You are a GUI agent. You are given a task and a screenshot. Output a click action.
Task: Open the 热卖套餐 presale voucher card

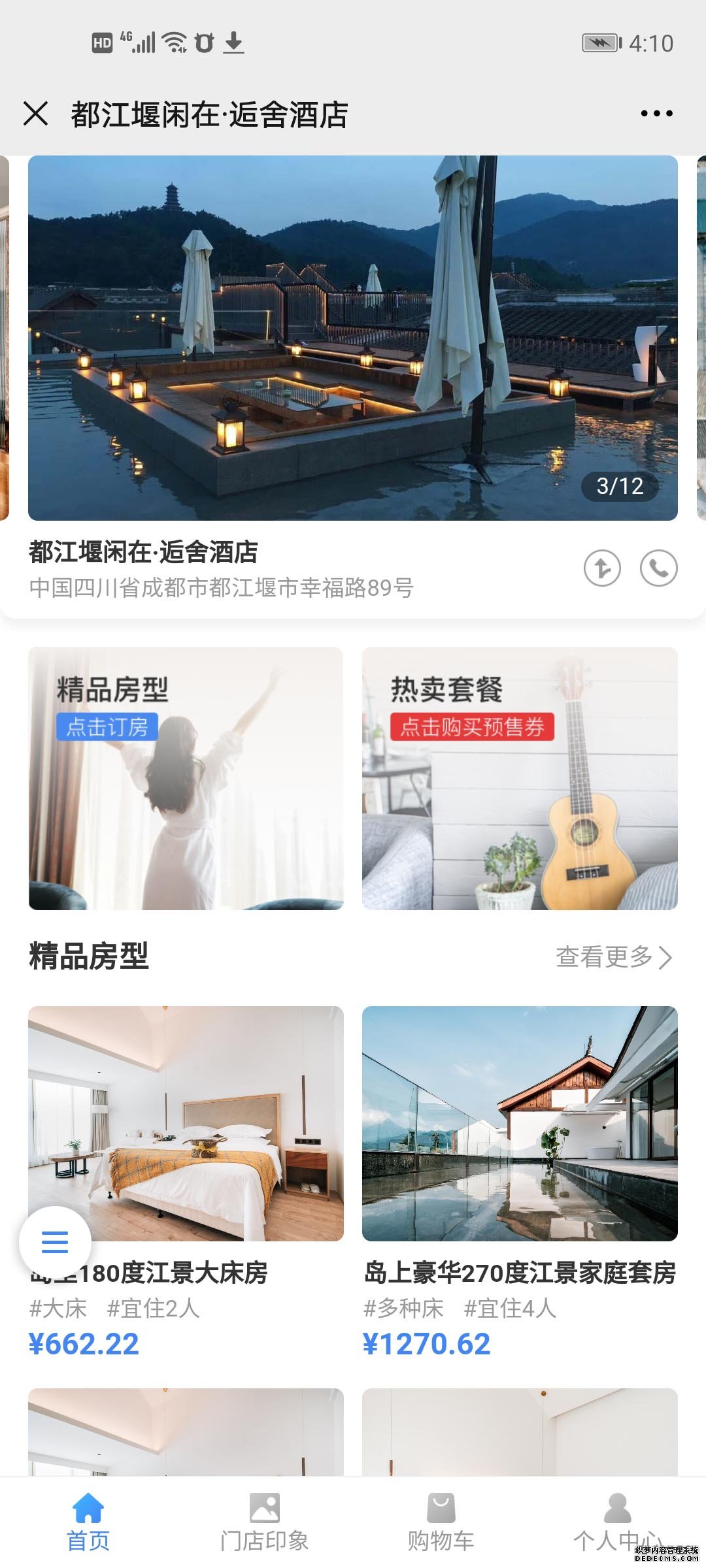coord(520,778)
